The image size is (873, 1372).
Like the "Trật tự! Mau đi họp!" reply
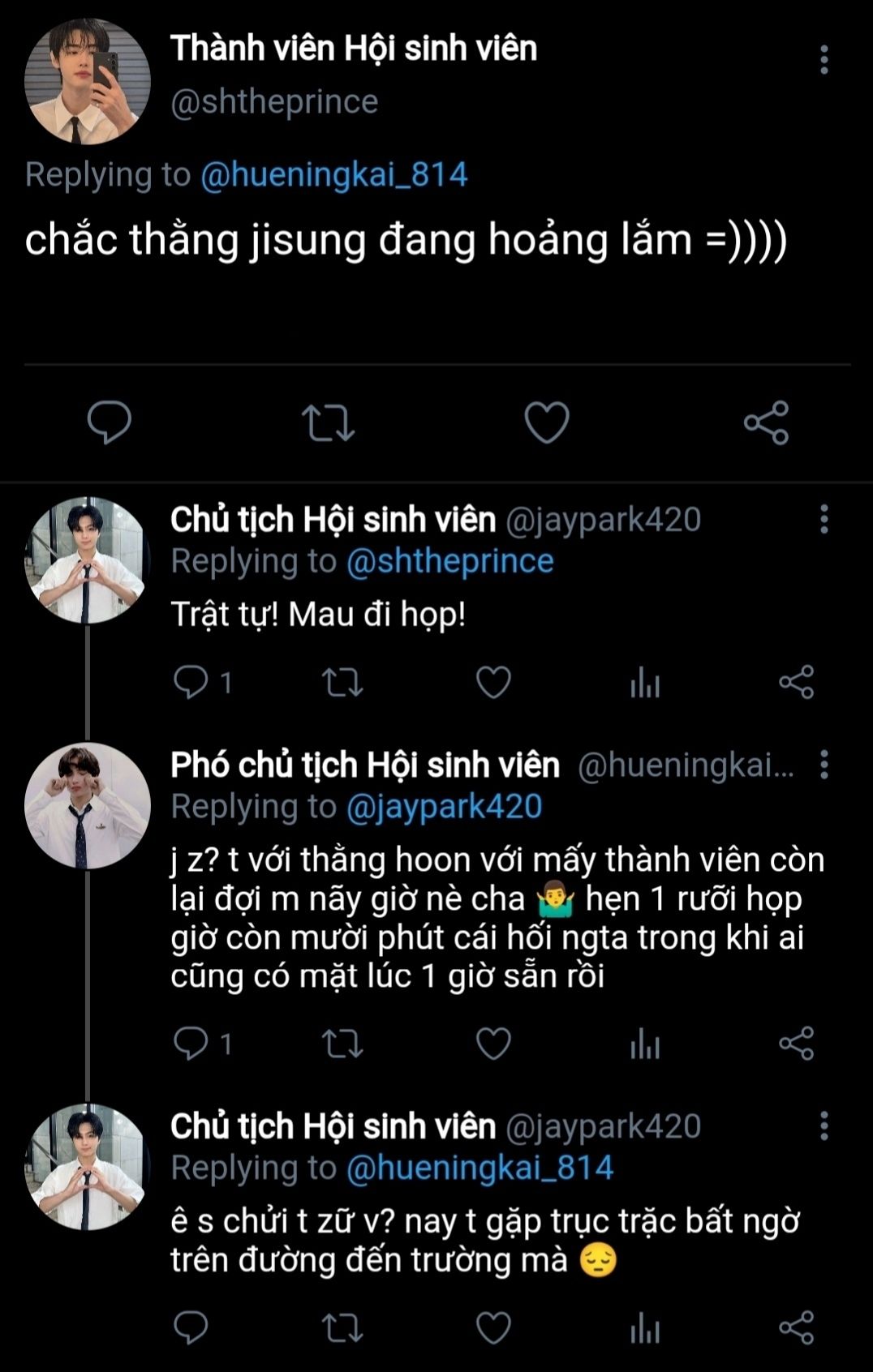492,683
